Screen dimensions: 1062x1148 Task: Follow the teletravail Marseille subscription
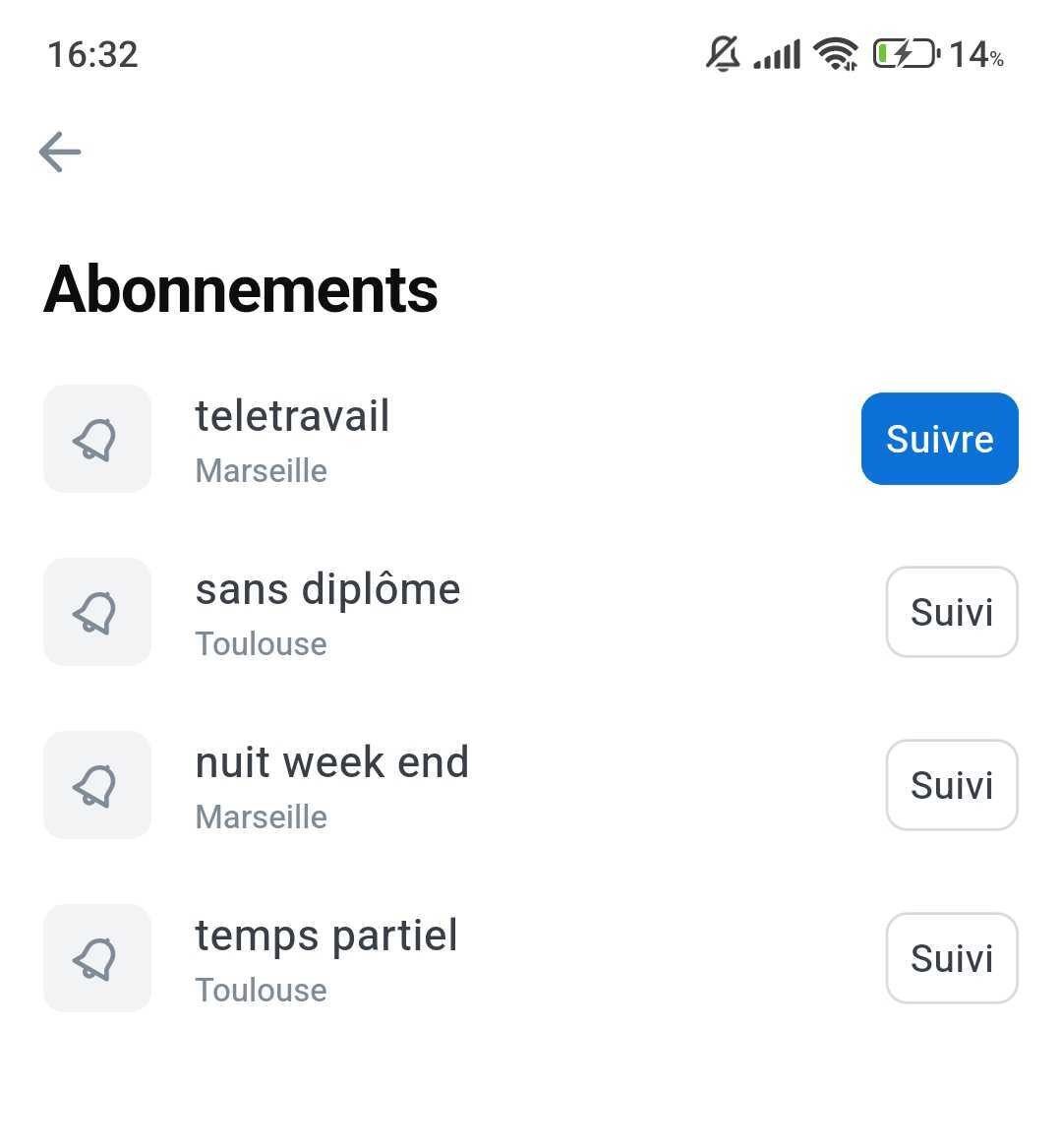click(x=939, y=439)
